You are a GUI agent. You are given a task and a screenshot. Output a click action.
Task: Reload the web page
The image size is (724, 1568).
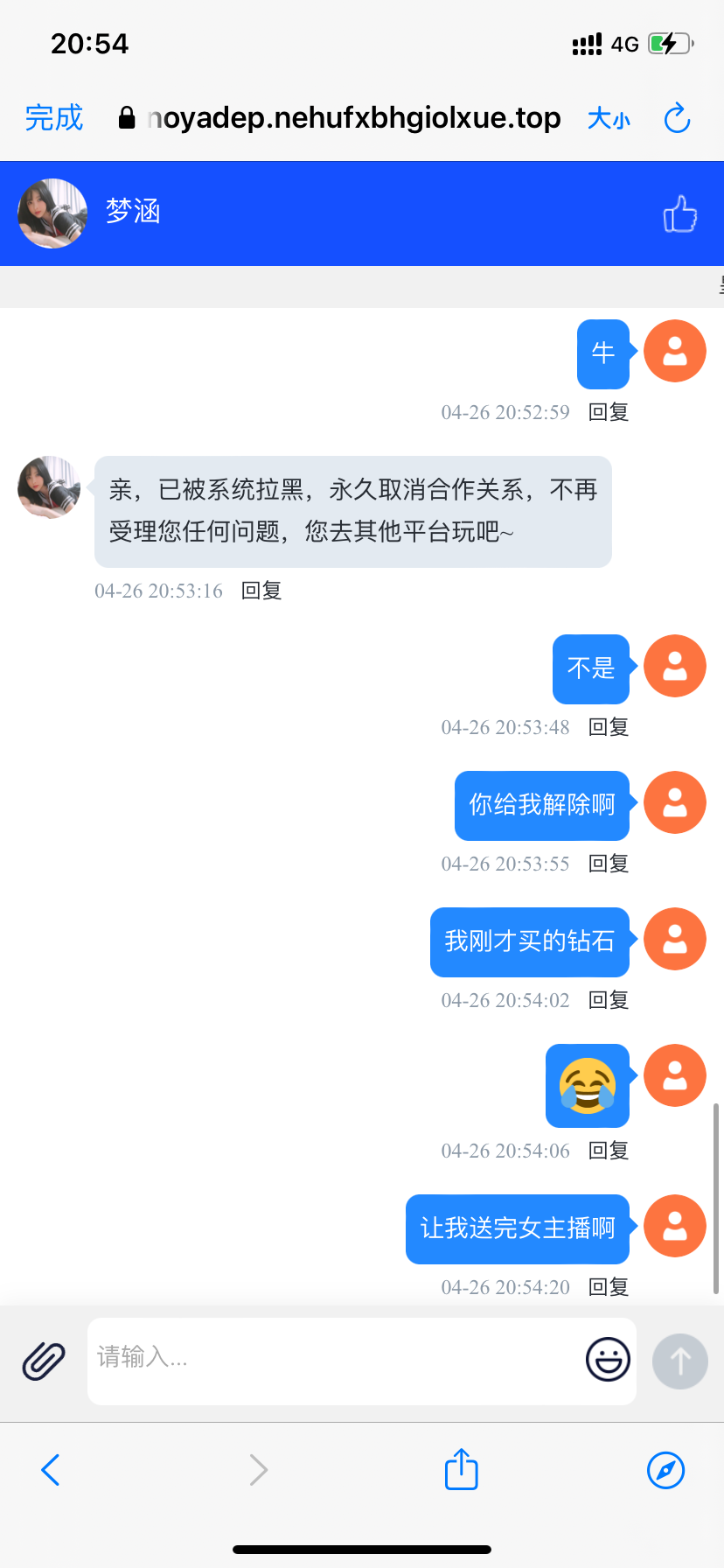[x=677, y=118]
